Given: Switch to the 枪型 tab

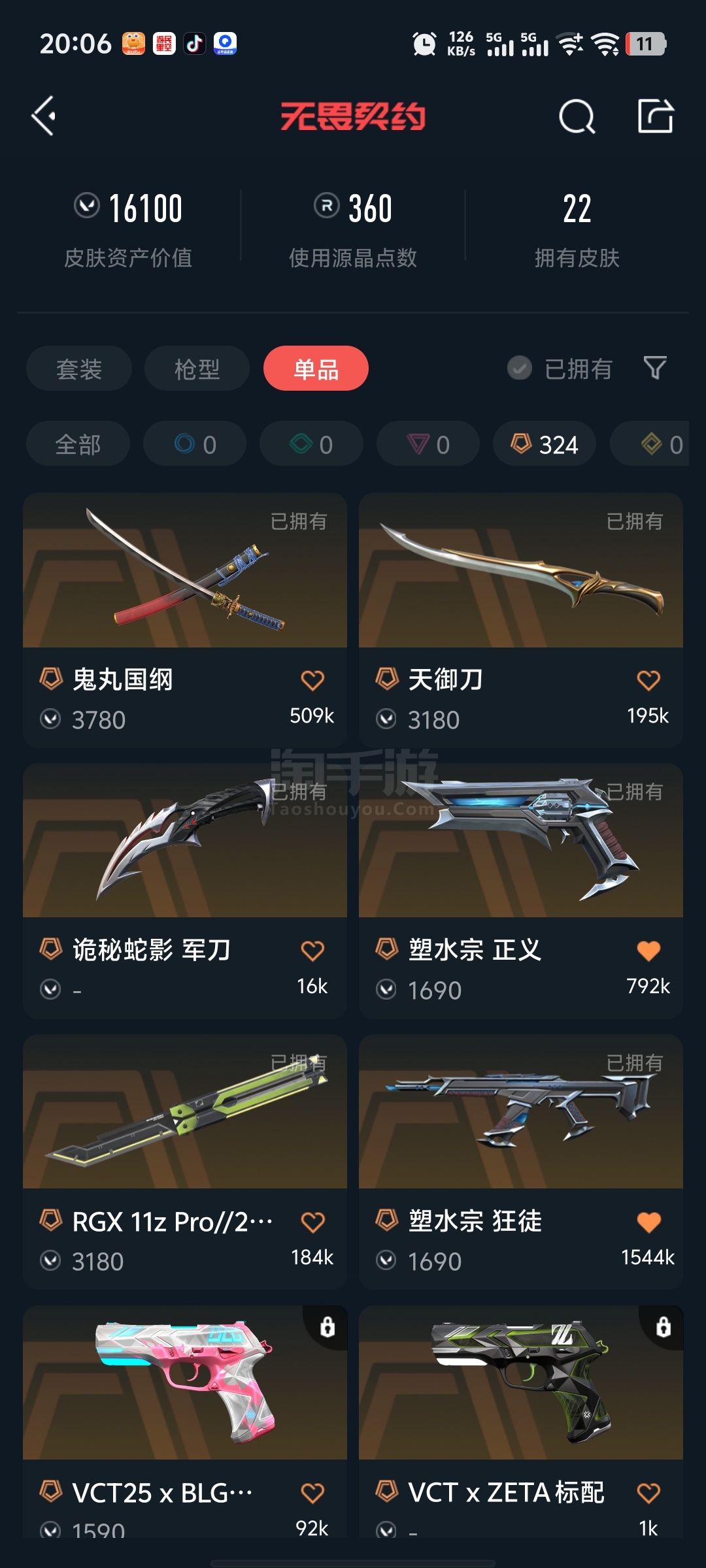Looking at the screenshot, I should (x=197, y=368).
